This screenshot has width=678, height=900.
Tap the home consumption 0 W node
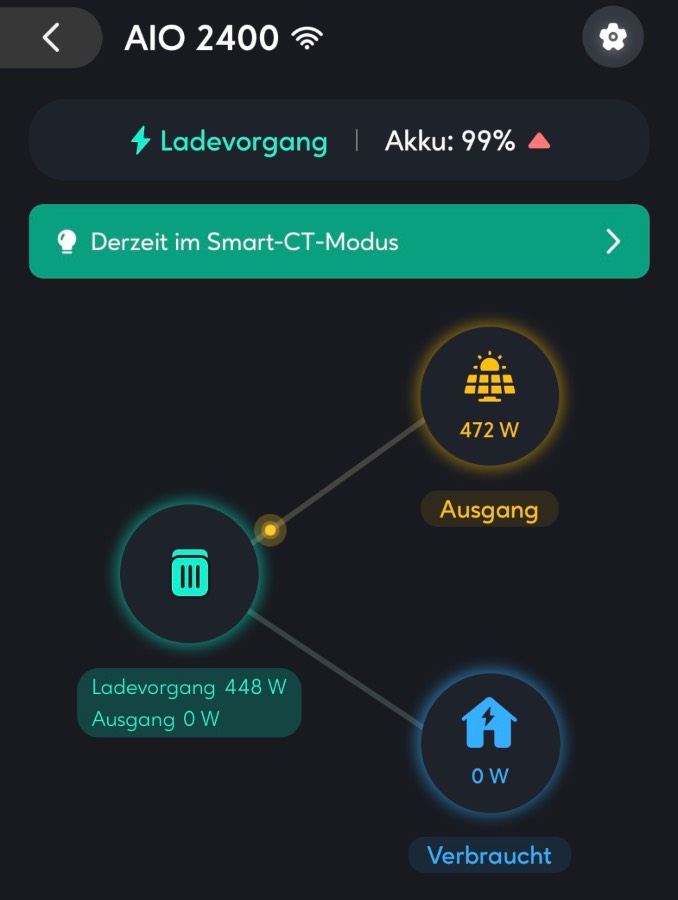click(490, 743)
